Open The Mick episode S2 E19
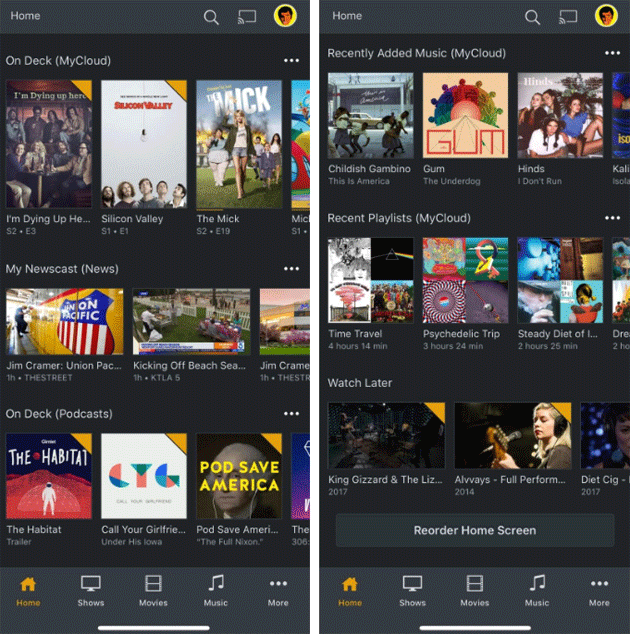This screenshot has height=634, width=630. [238, 144]
